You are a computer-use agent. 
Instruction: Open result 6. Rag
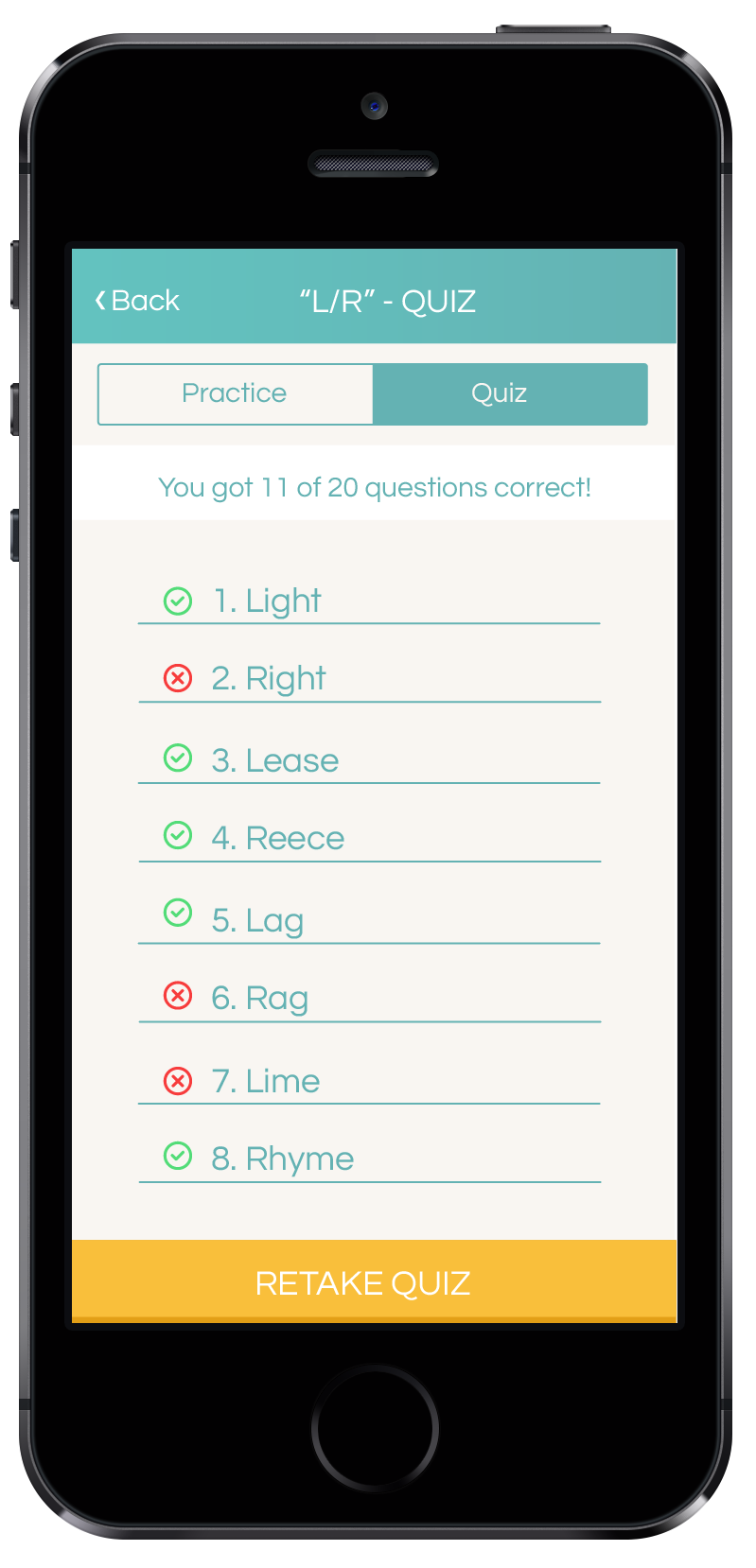click(x=369, y=999)
